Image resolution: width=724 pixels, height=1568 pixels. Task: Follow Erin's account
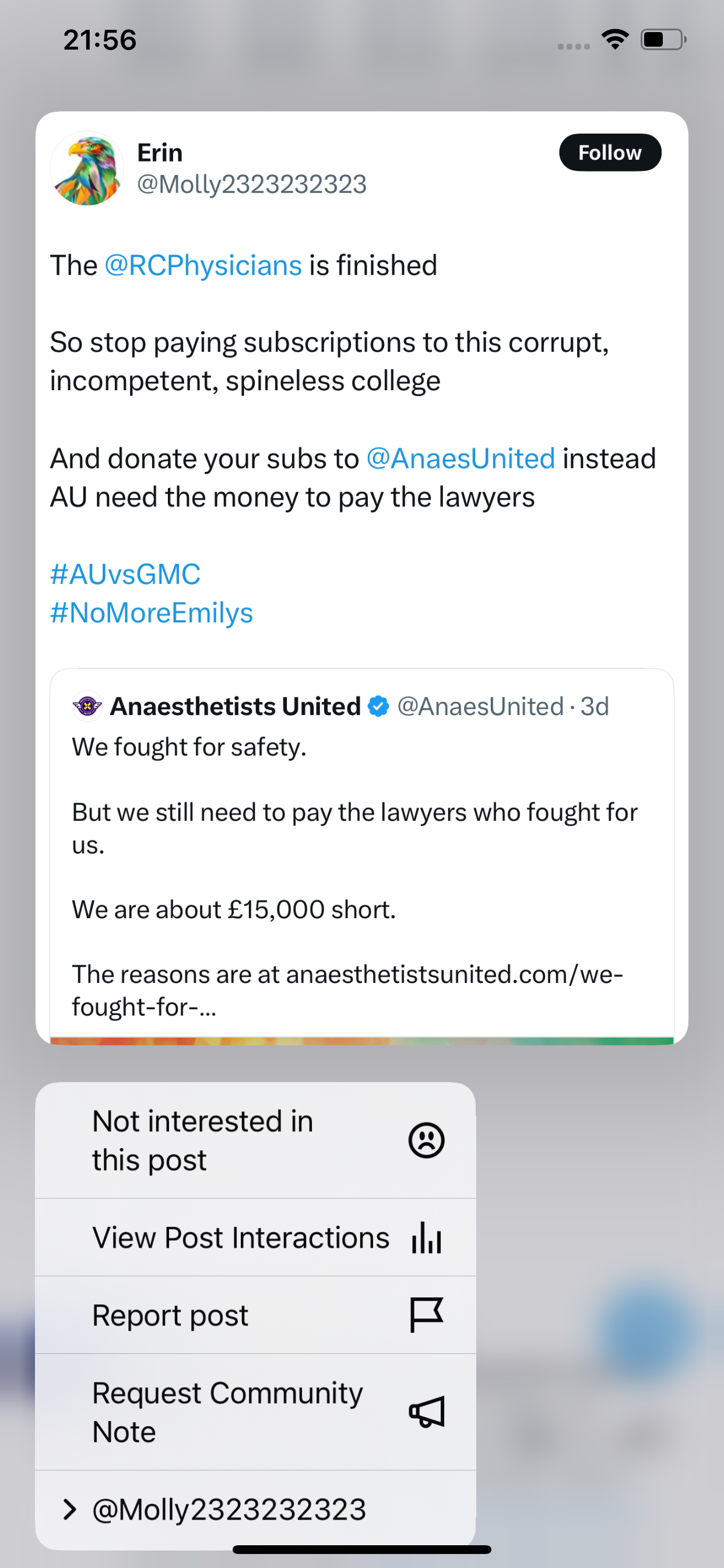click(x=610, y=152)
